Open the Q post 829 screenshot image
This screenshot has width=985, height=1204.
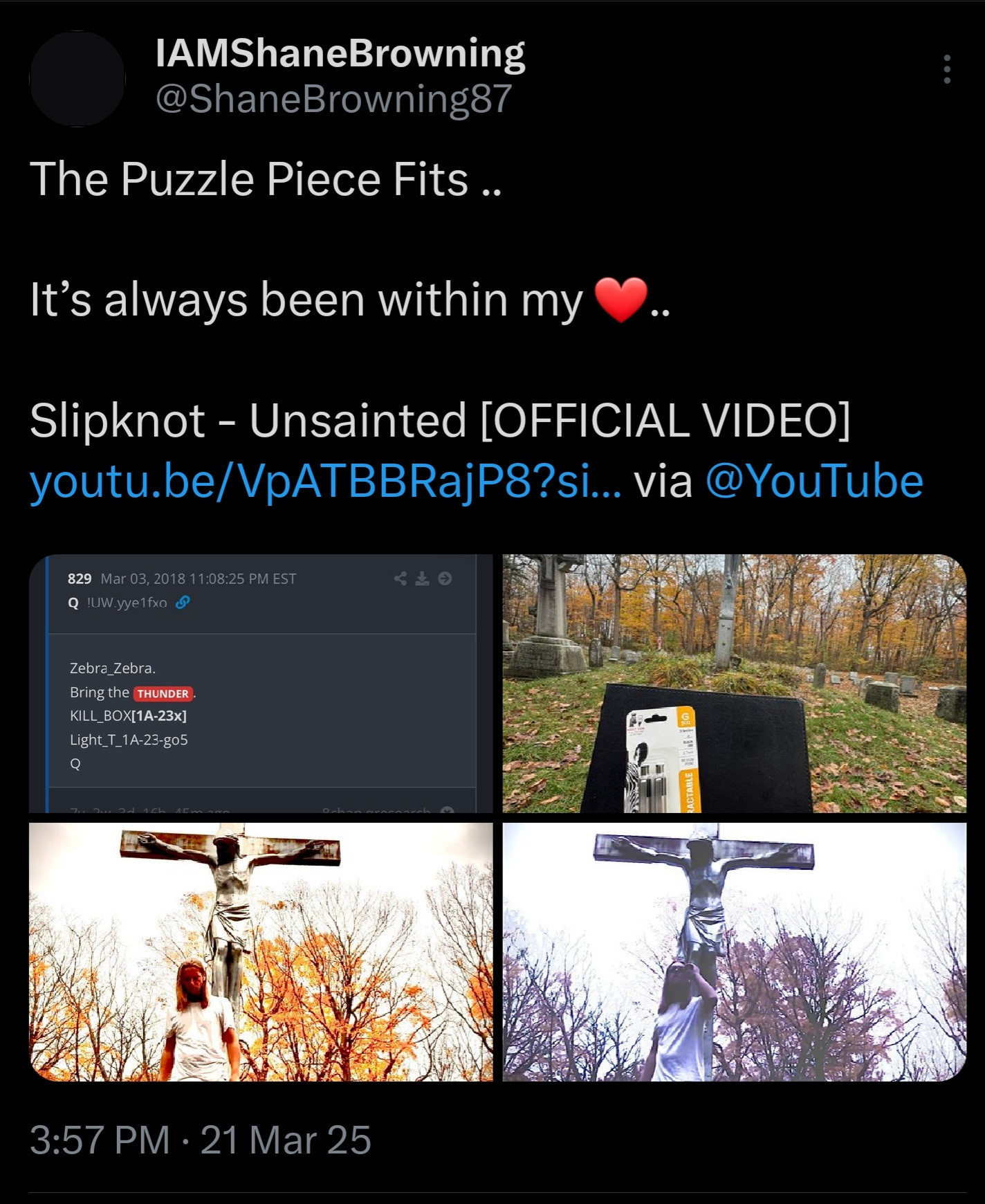point(261,683)
